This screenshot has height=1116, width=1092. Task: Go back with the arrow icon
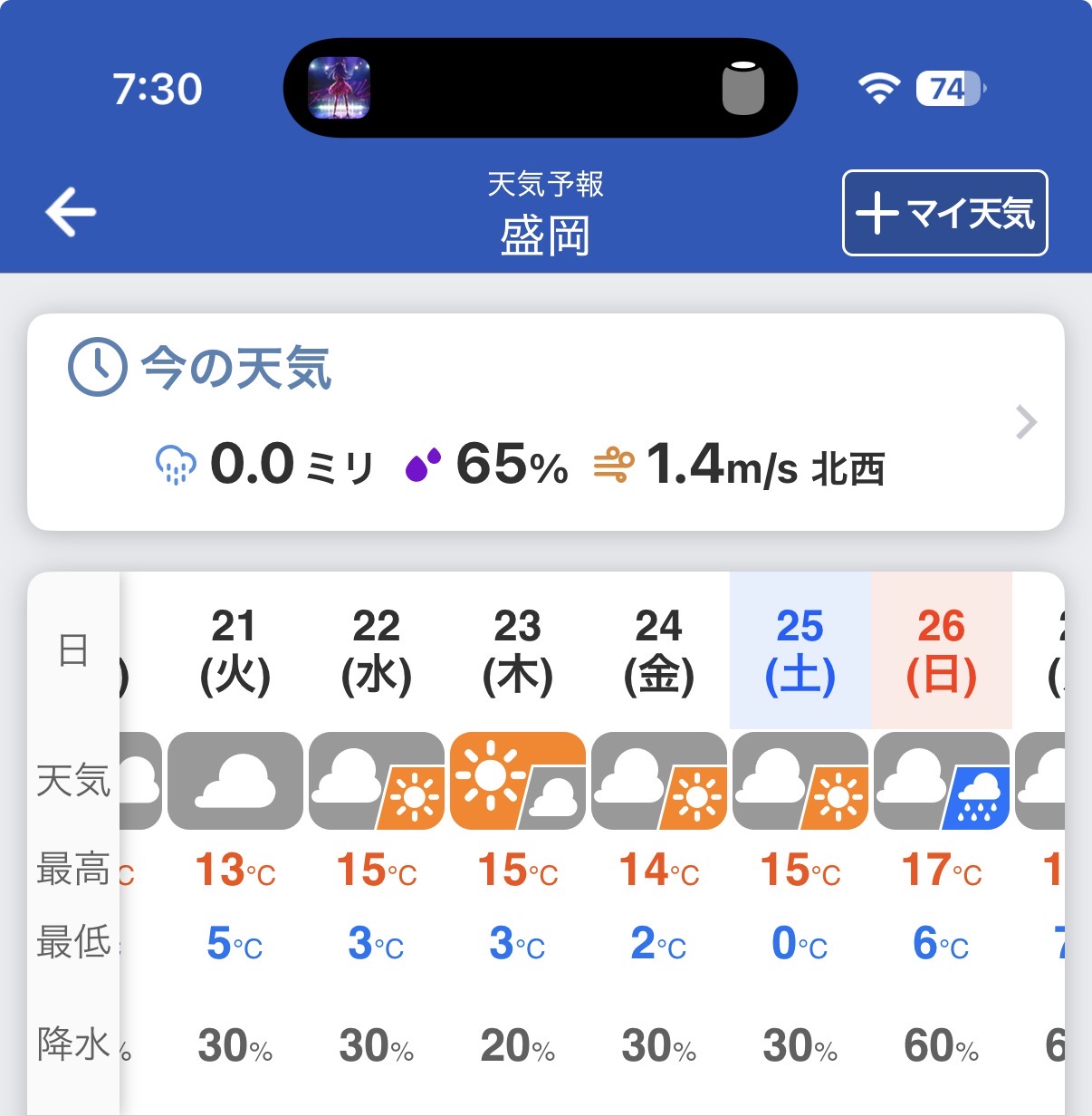pos(71,212)
